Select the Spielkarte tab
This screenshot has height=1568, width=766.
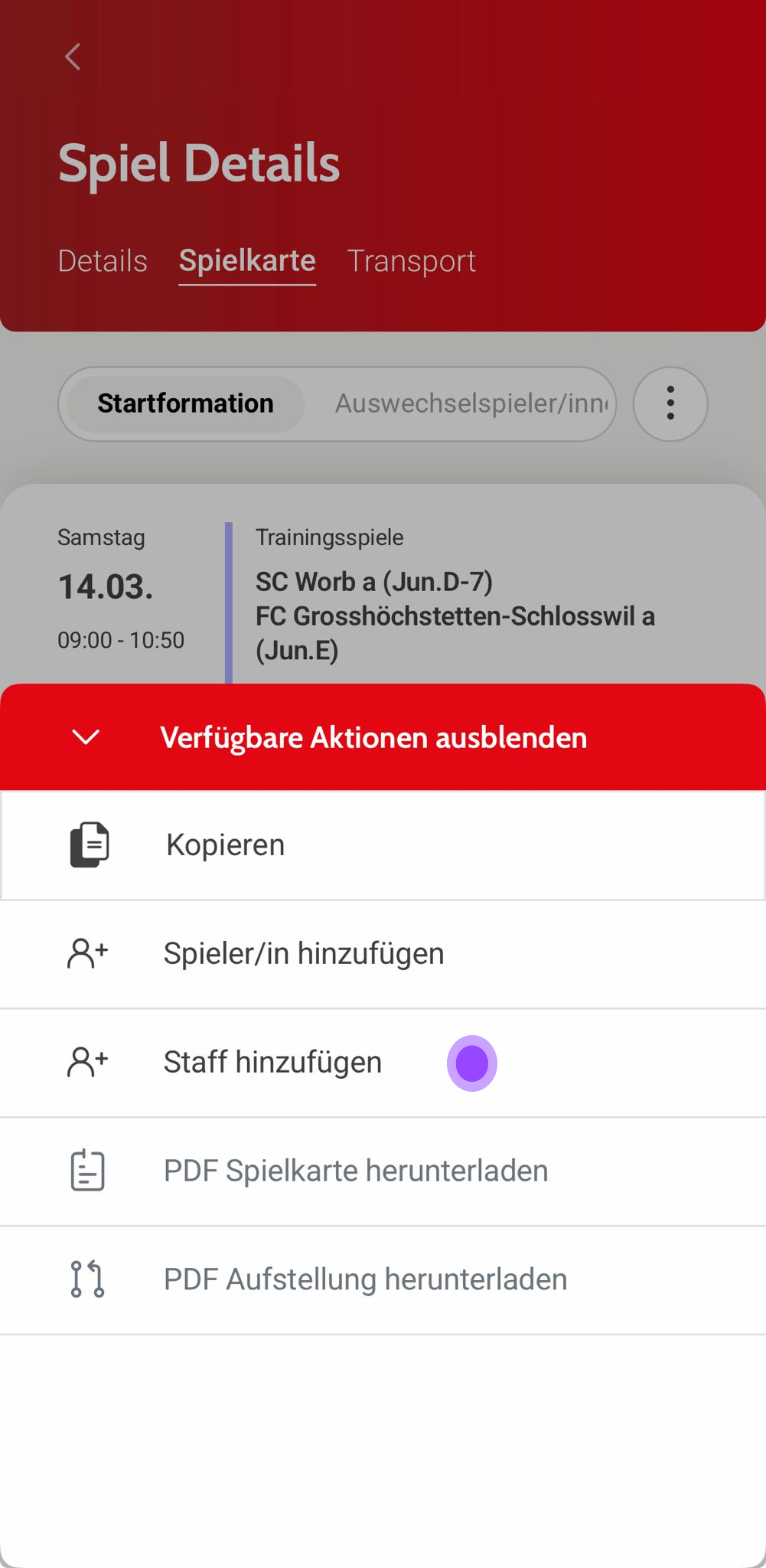[247, 261]
